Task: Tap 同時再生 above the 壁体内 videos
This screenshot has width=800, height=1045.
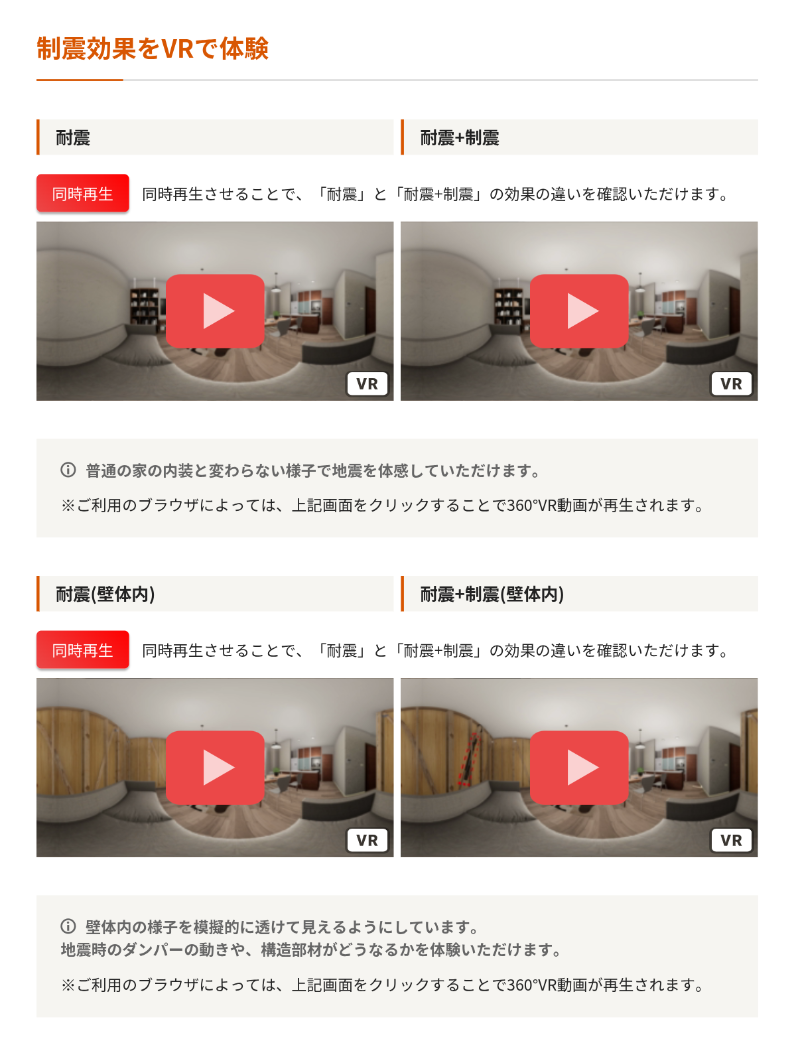Action: click(83, 650)
